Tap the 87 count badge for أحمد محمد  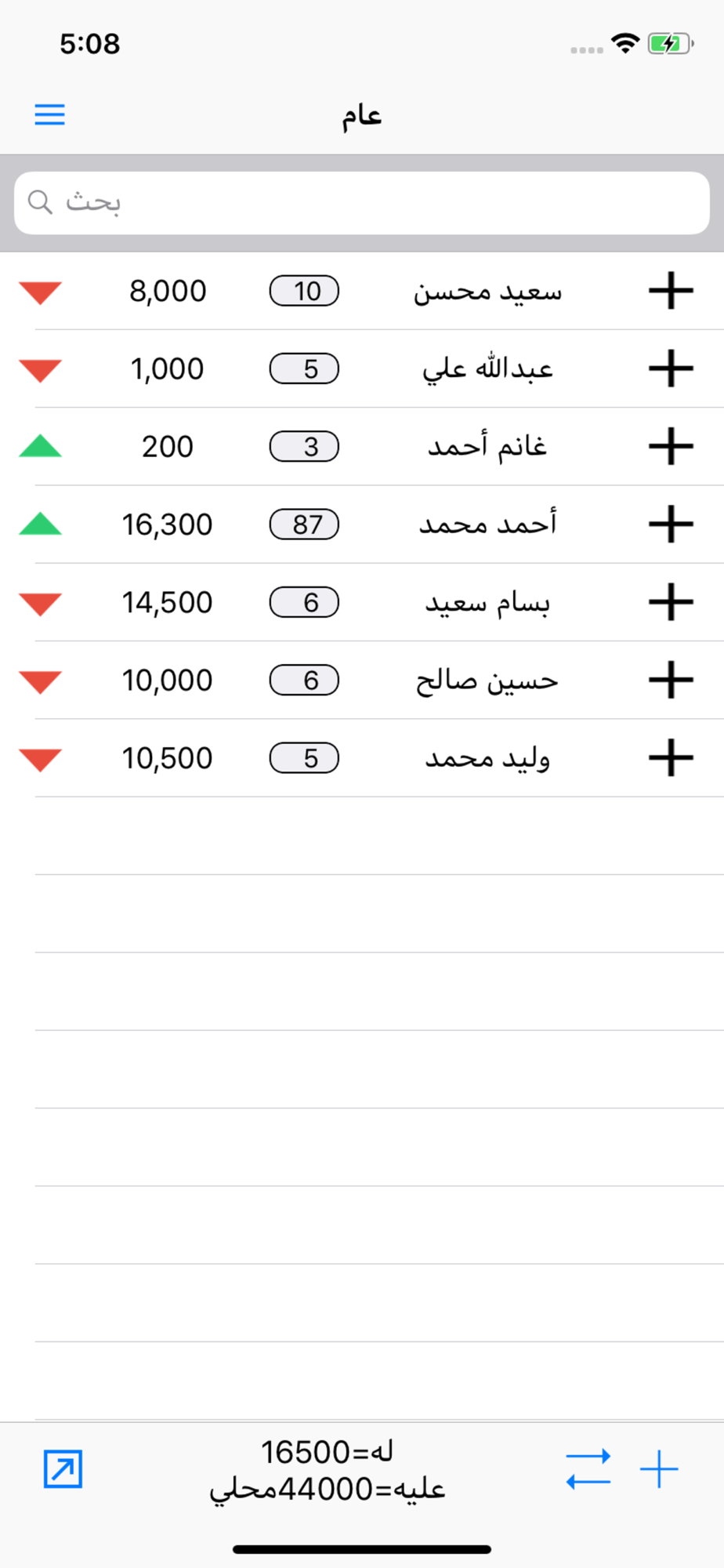304,524
